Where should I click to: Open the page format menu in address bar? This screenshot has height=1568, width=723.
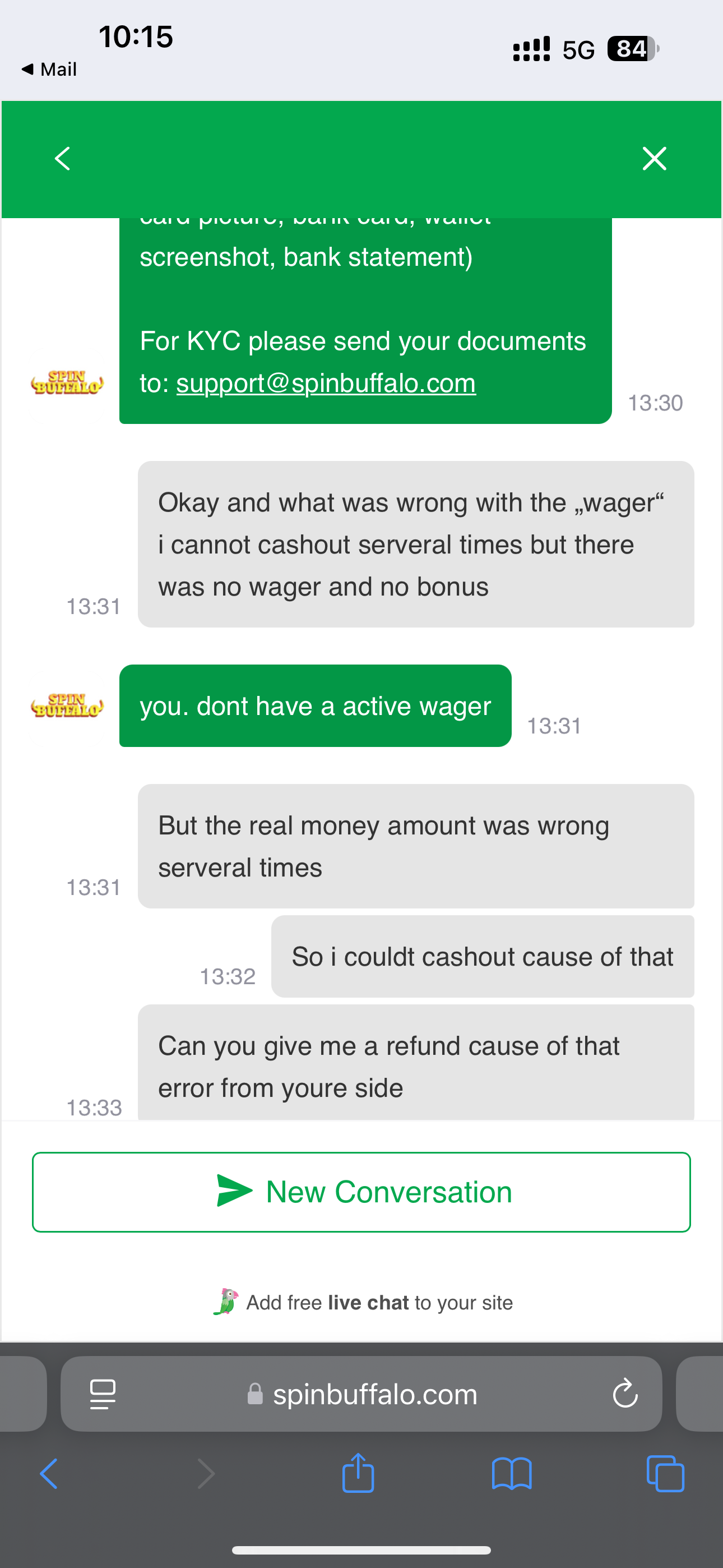pos(102,1394)
